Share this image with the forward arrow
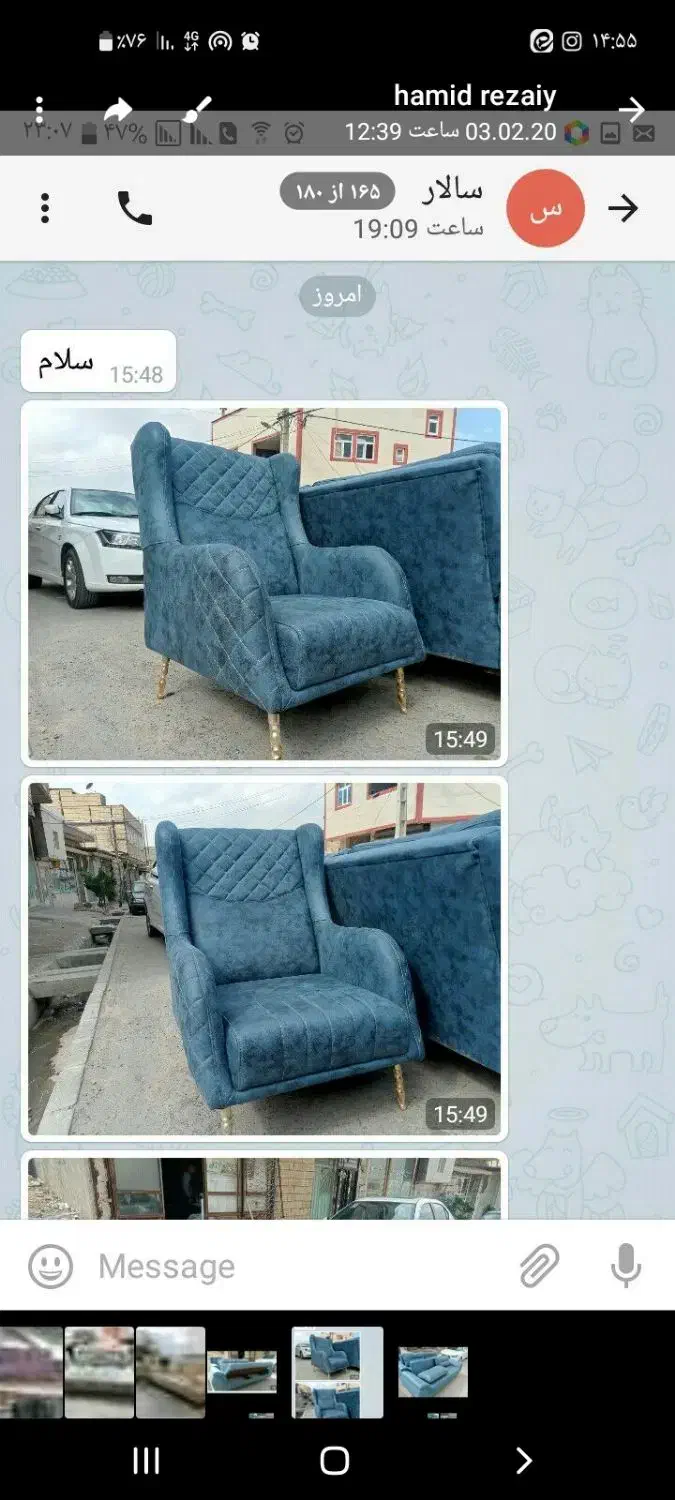 pos(119,108)
